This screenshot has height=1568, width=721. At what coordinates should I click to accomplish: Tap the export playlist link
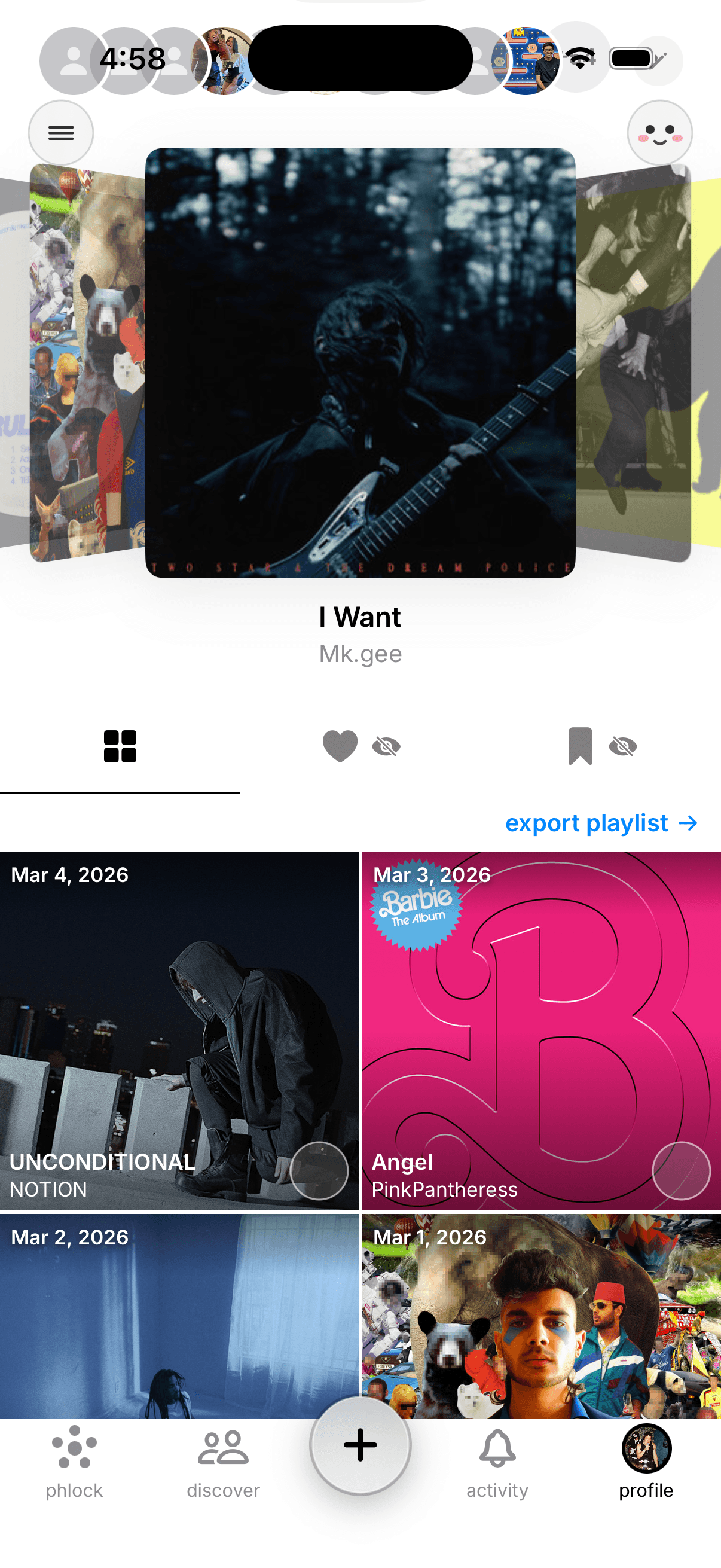pos(600,823)
